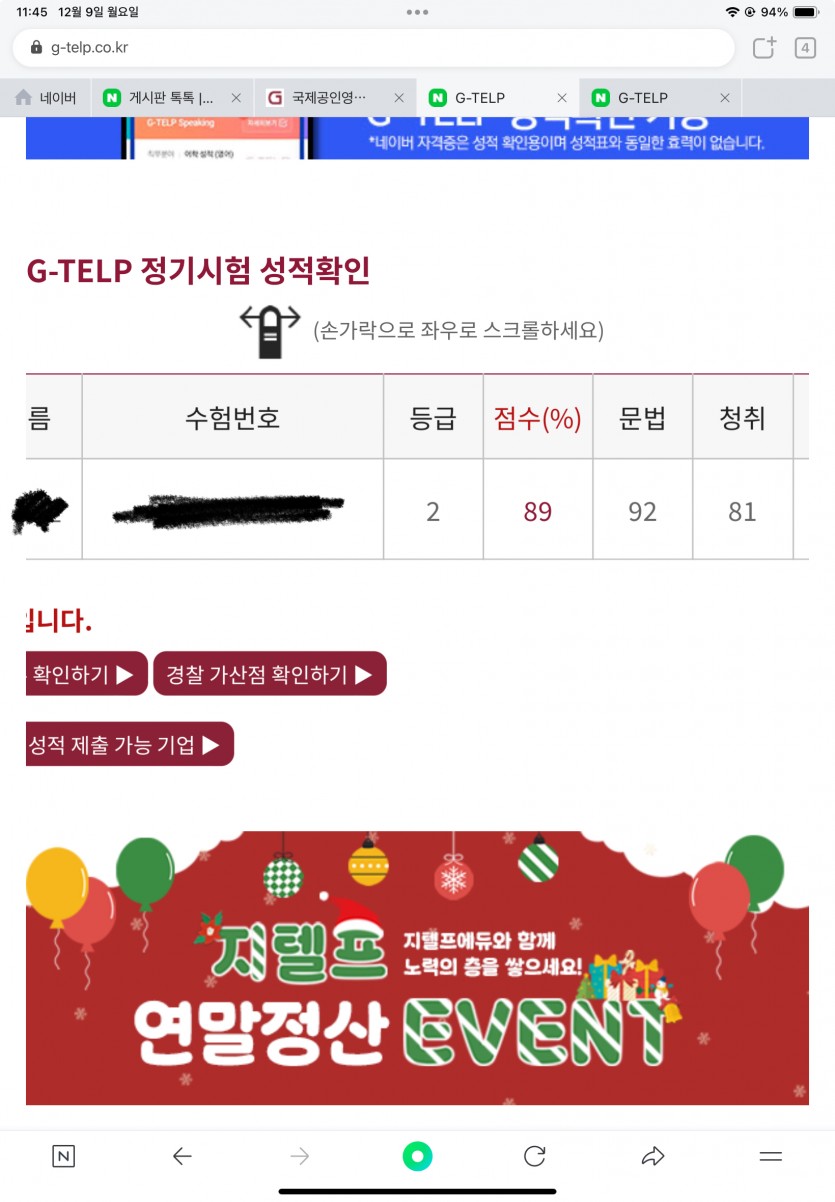Tap 경찰 가산점 확인하기 button
The height and width of the screenshot is (1202, 835).
click(269, 674)
